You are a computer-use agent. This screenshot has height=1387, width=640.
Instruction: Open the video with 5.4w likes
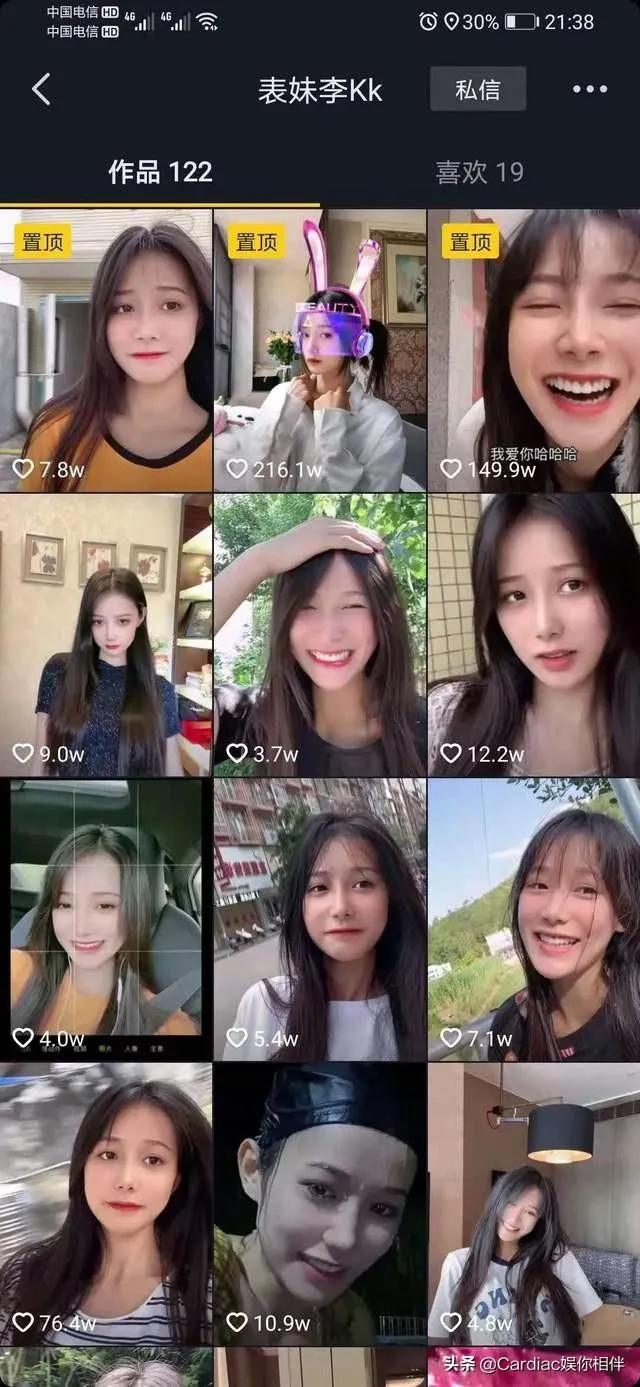click(320, 920)
